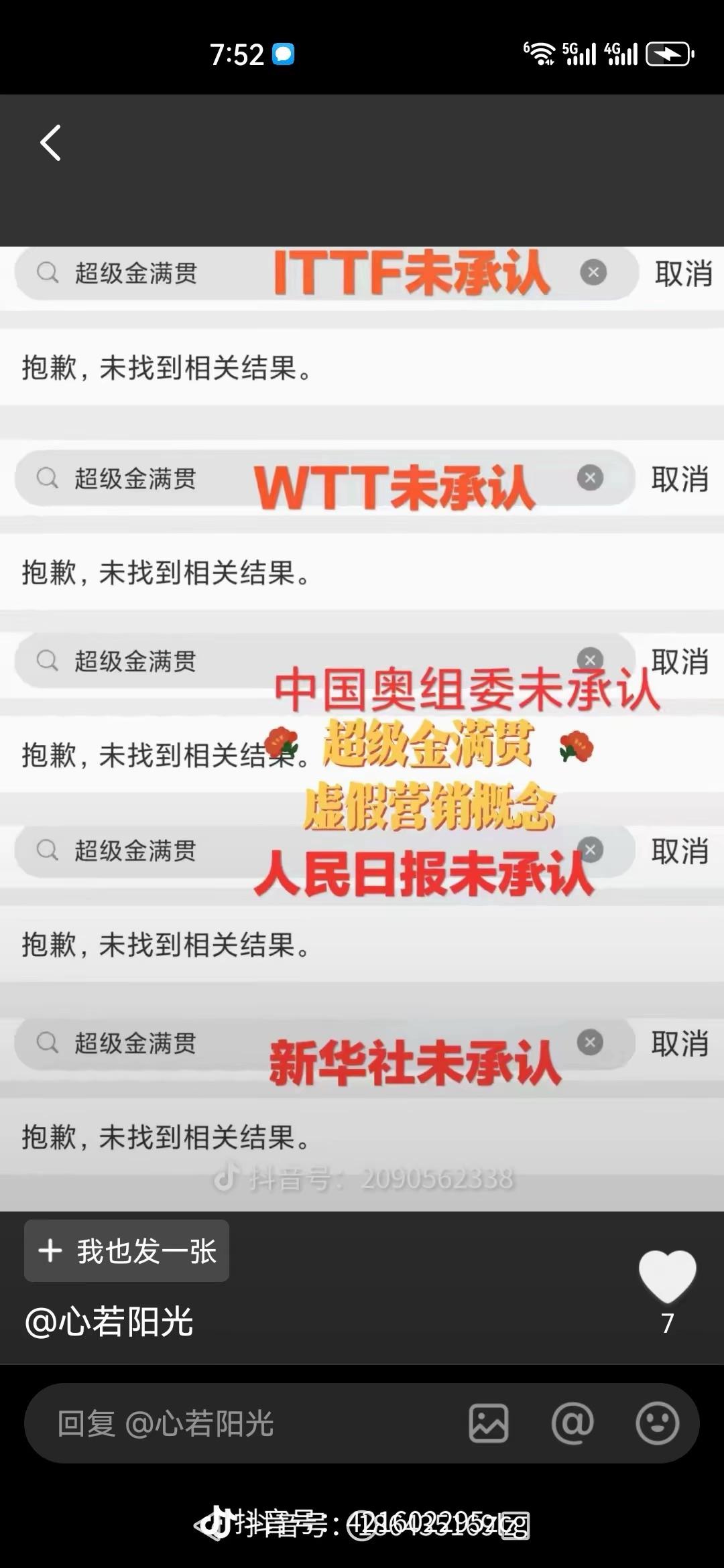Open the posted image in full view
The width and height of the screenshot is (724, 1568).
(x=362, y=728)
